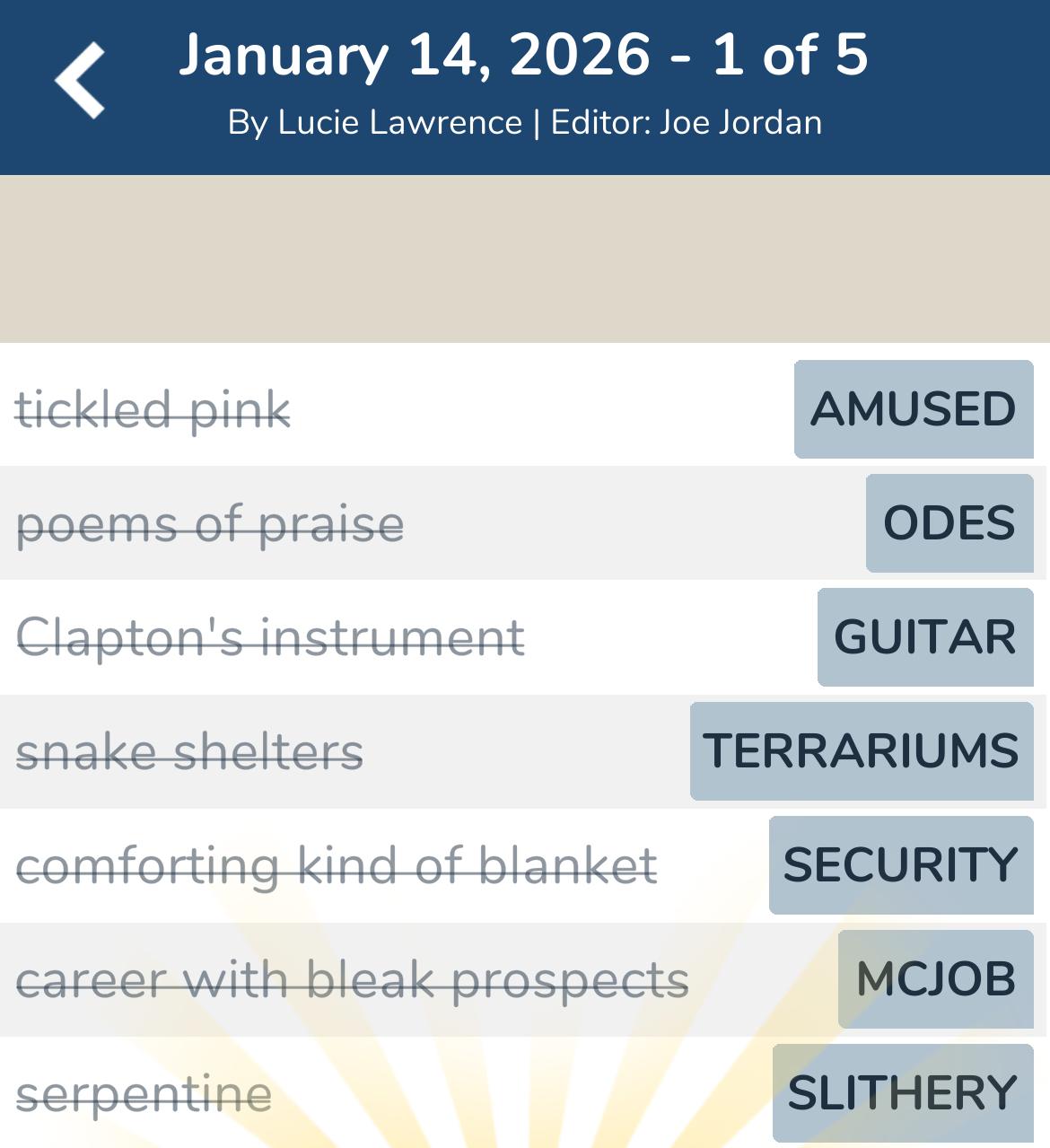Click the clue 'career with bleak prospects'
The height and width of the screenshot is (1148, 1050).
pos(354,978)
